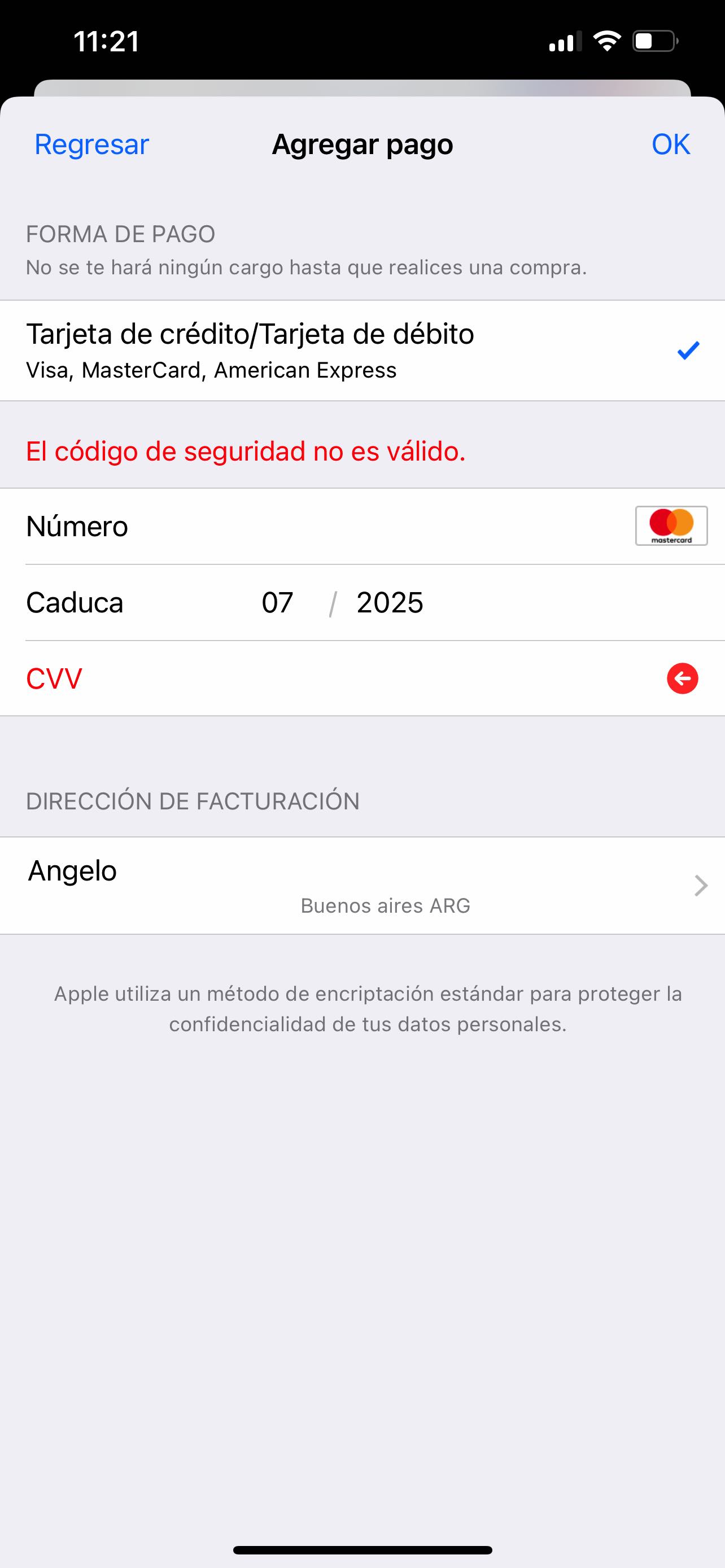The image size is (725, 1568).
Task: Tap the CVV field
Action: [362, 678]
